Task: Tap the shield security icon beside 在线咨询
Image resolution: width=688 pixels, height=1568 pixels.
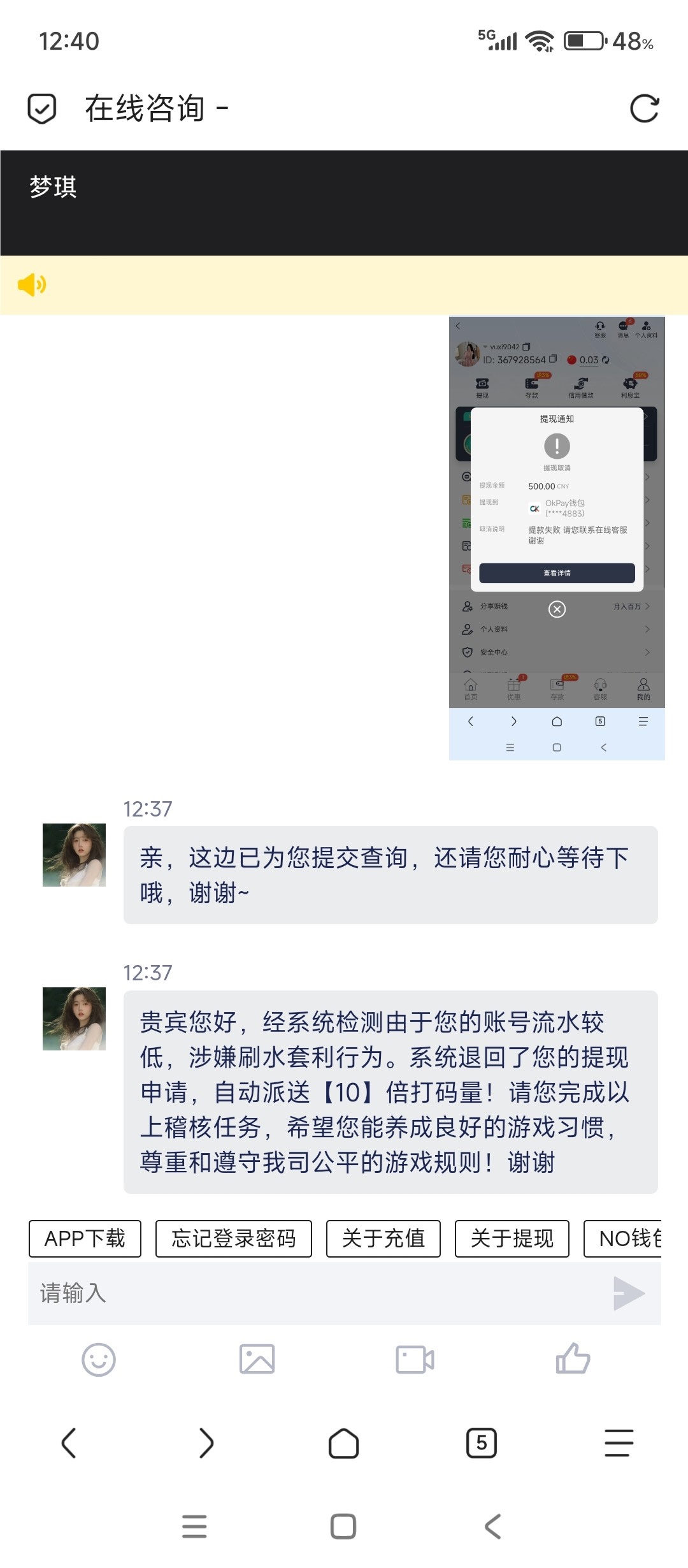Action: [42, 108]
